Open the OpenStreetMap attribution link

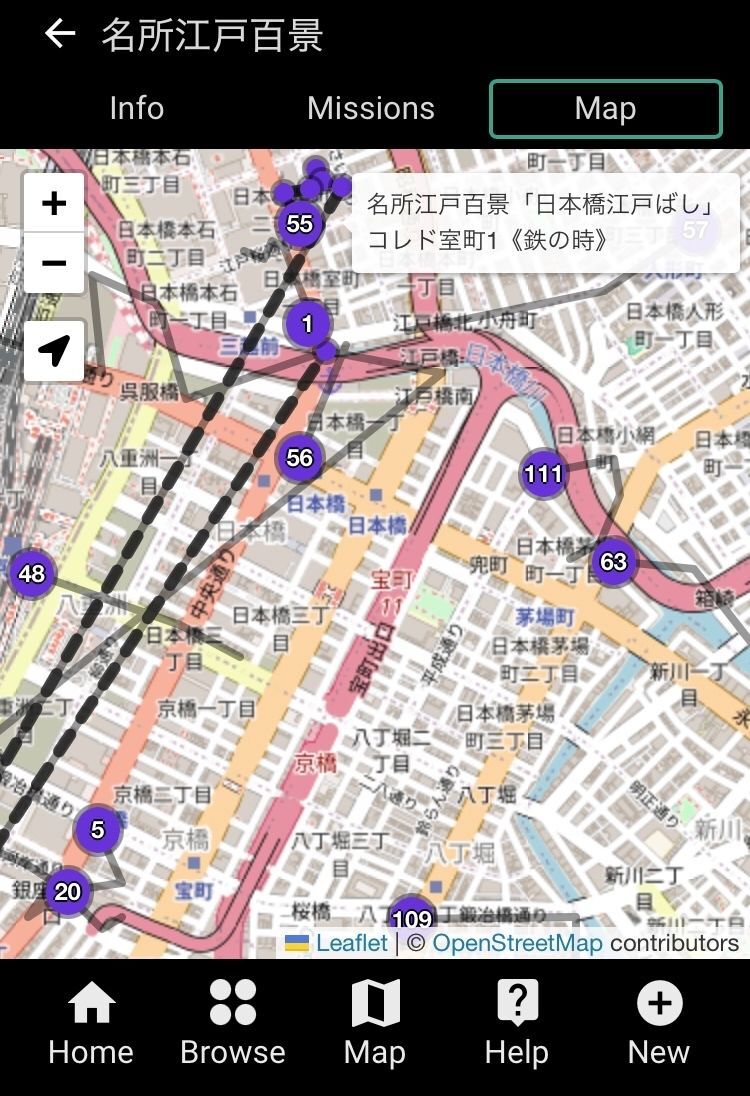click(x=517, y=943)
